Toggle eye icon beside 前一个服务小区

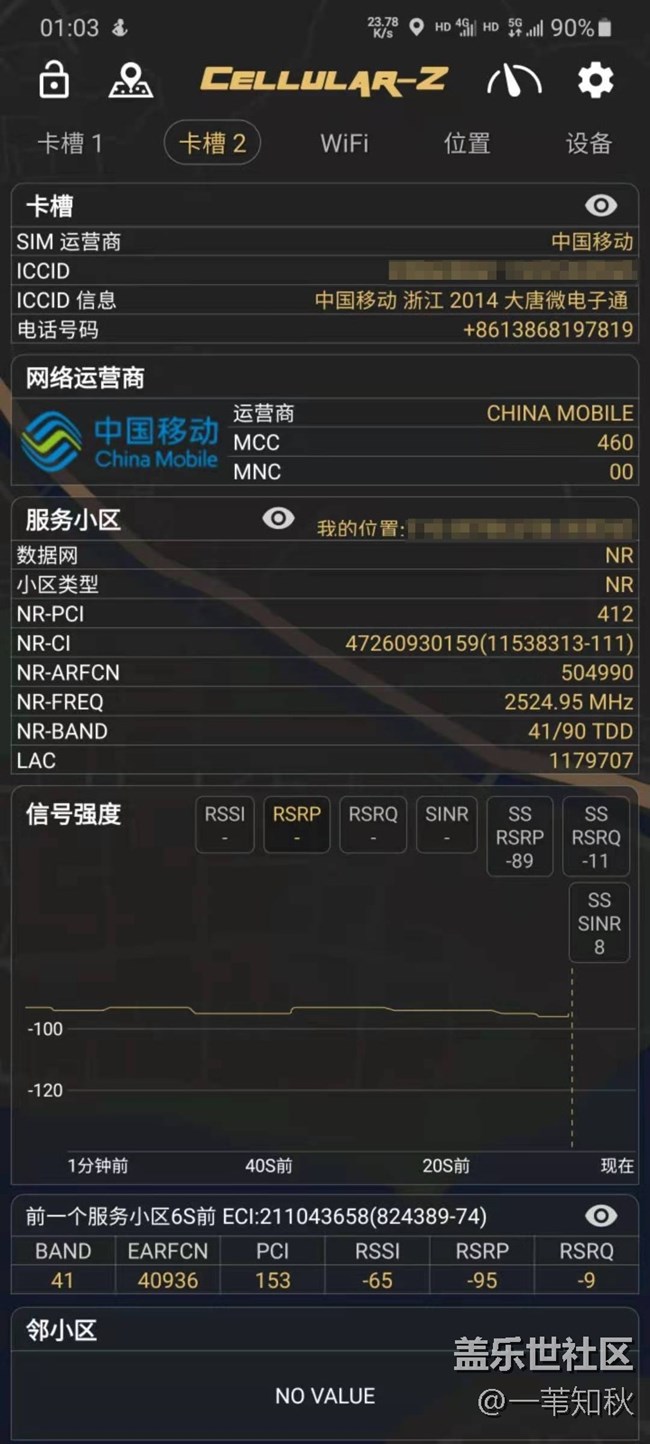(x=601, y=1216)
